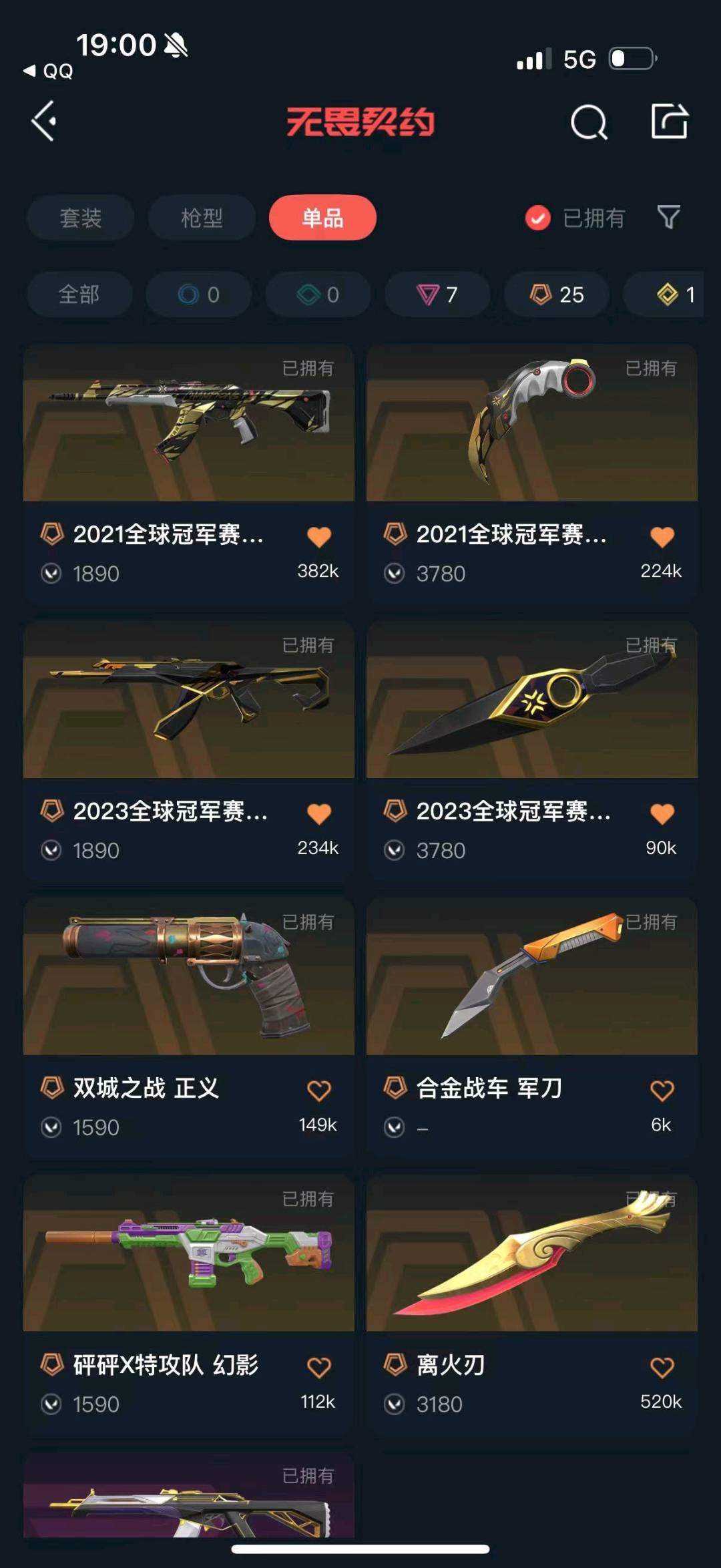Open the 砰砰X特攻队 幻影 card
721x1568 pixels.
189,1305
